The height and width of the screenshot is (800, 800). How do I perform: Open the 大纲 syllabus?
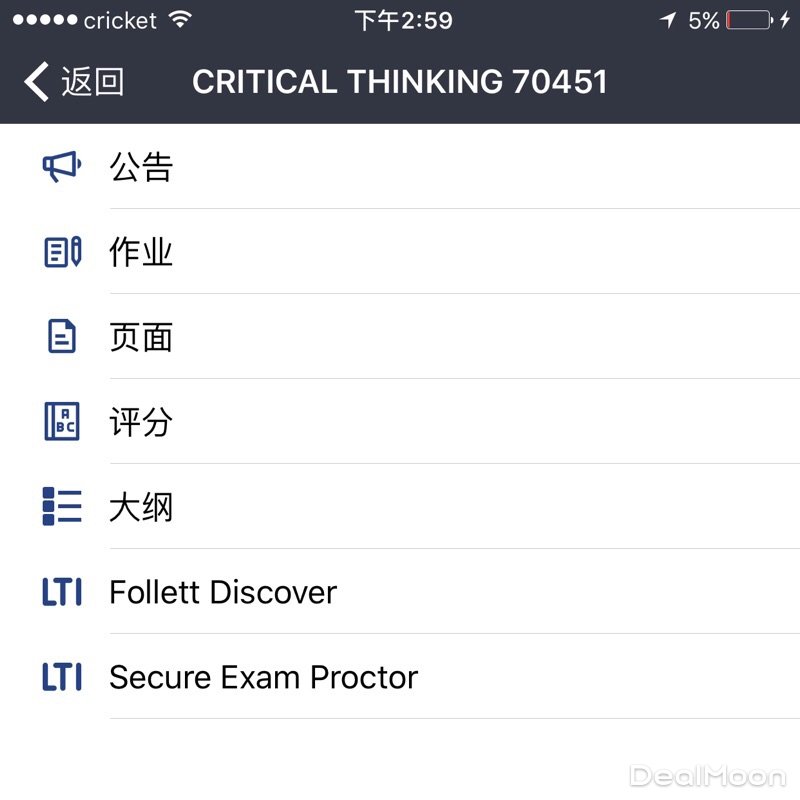coord(141,507)
